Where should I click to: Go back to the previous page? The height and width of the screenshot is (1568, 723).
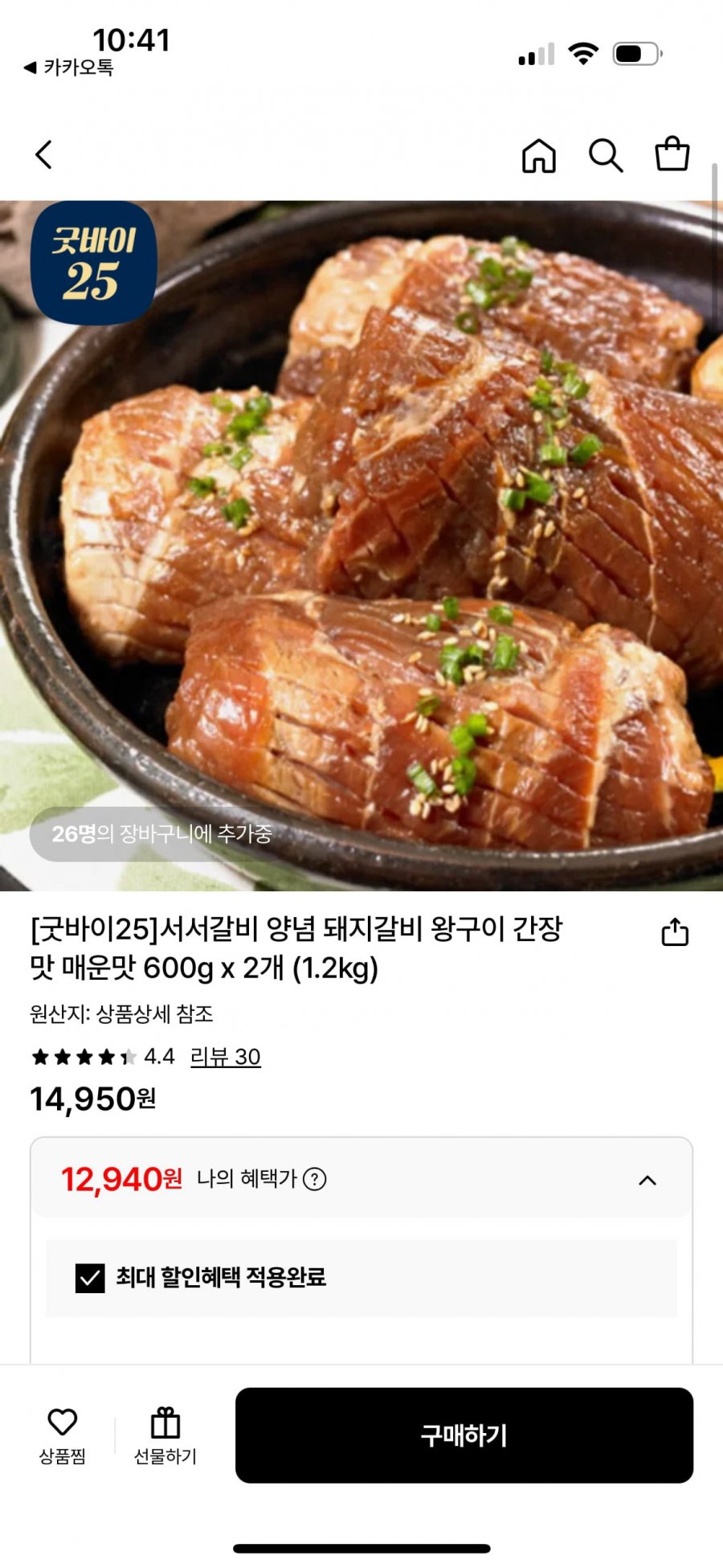coord(44,155)
